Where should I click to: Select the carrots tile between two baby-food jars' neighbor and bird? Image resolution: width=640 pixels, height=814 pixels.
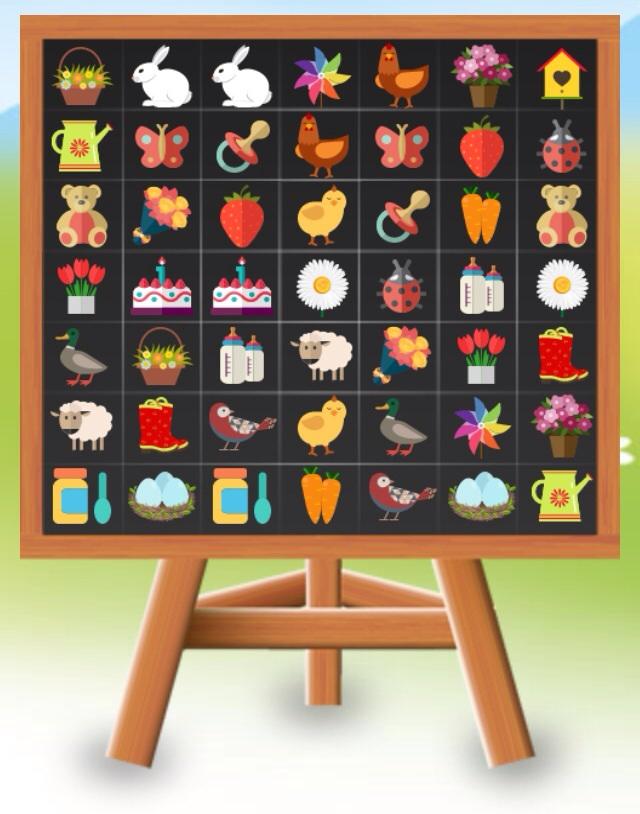tap(322, 497)
